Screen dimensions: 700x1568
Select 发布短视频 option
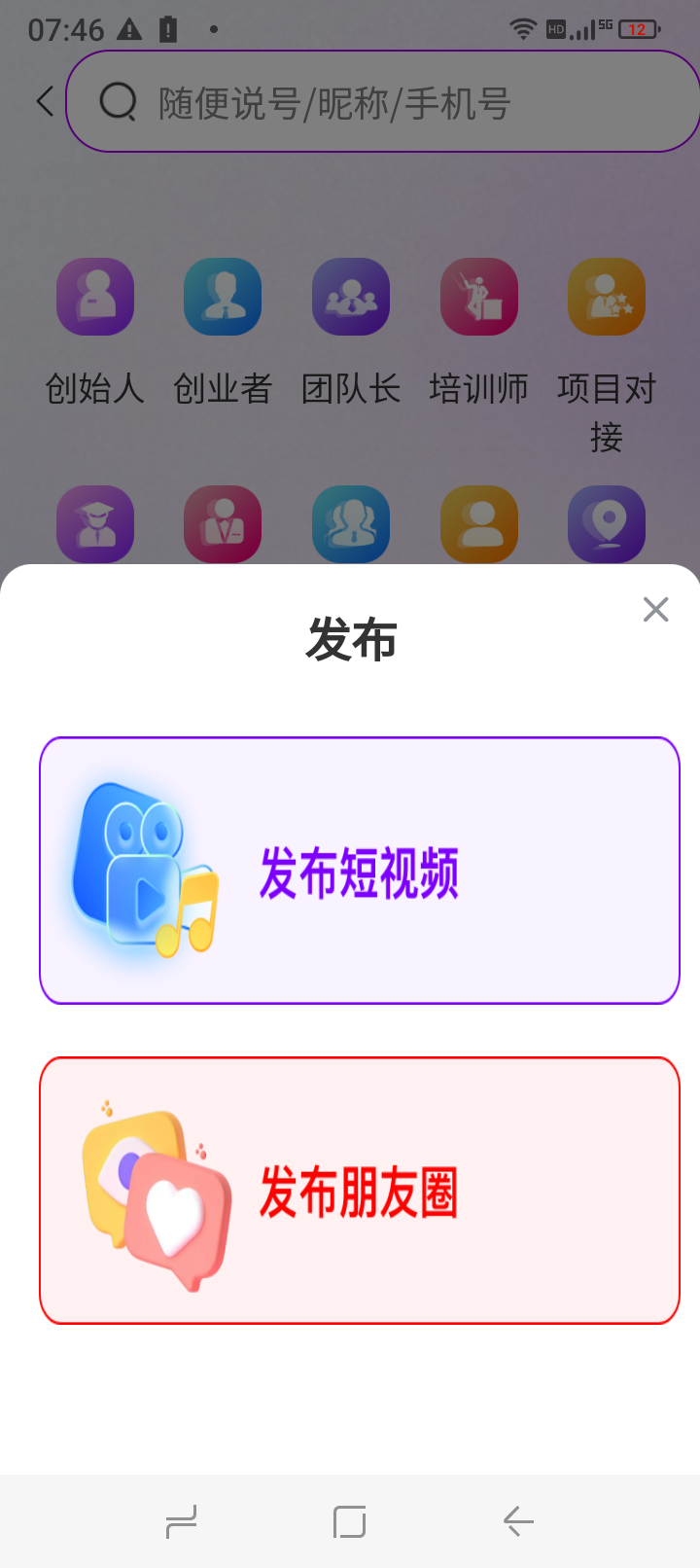[359, 871]
